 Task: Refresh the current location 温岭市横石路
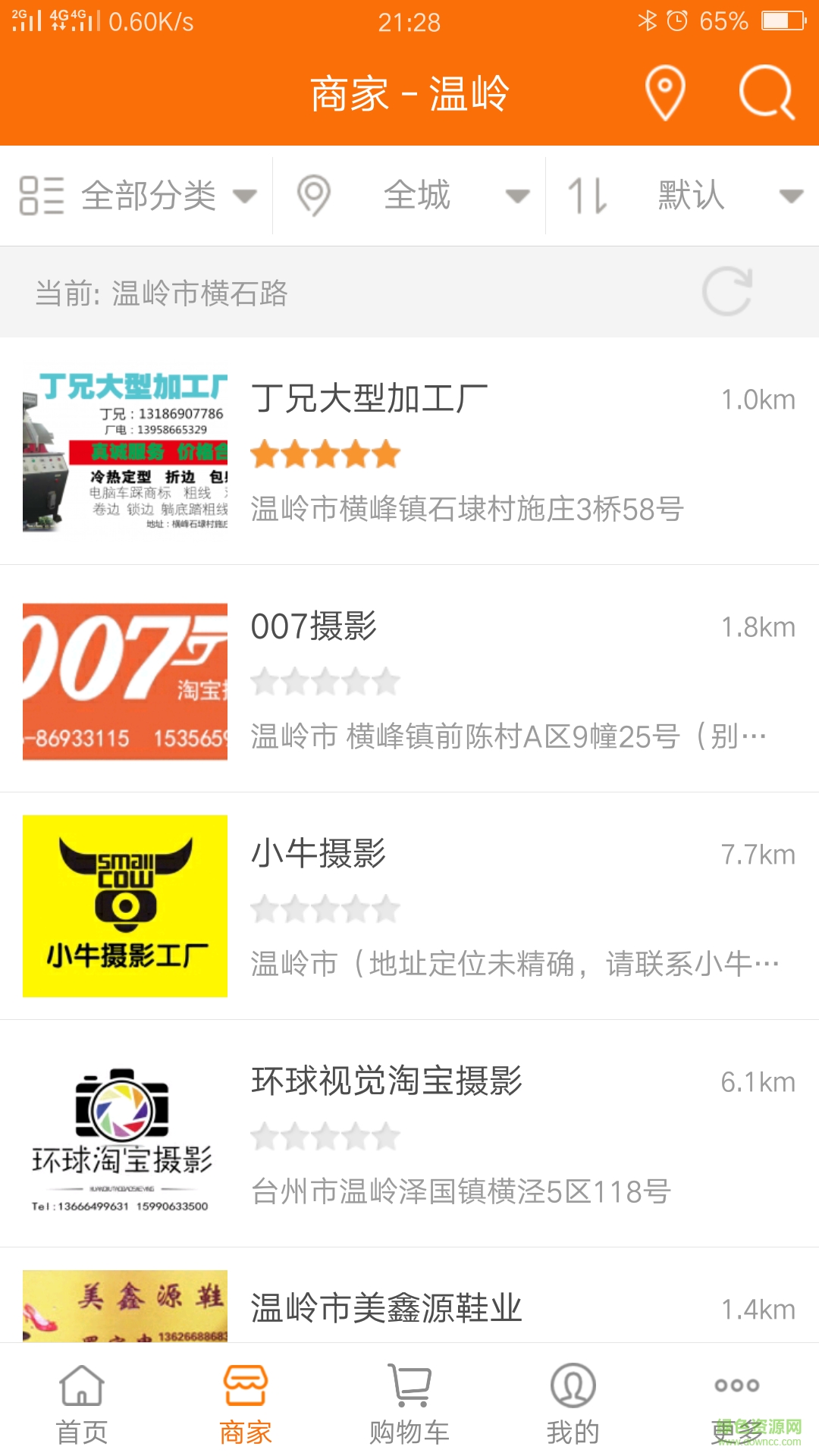point(726,292)
